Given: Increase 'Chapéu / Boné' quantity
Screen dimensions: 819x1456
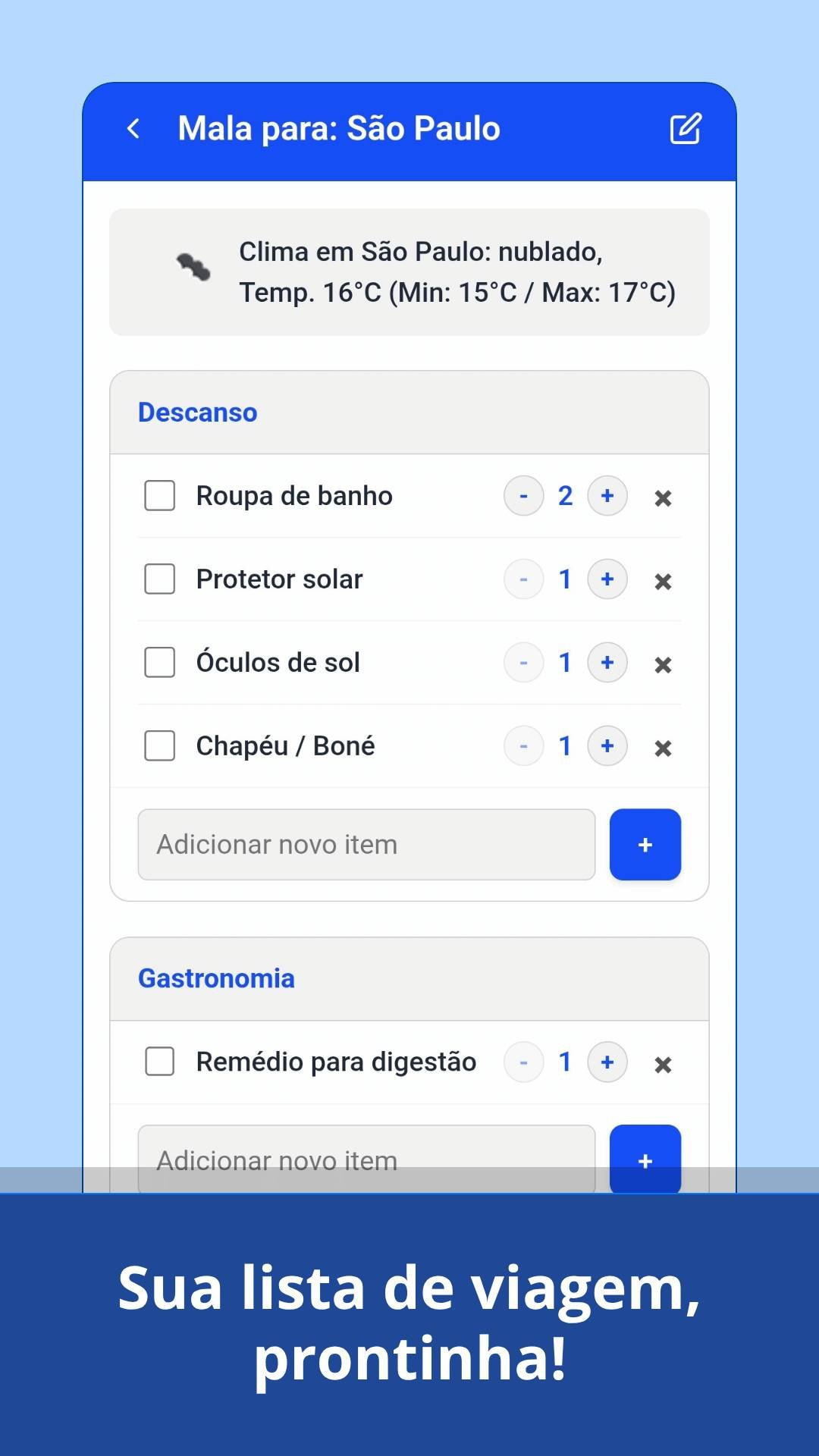Looking at the screenshot, I should click(607, 746).
